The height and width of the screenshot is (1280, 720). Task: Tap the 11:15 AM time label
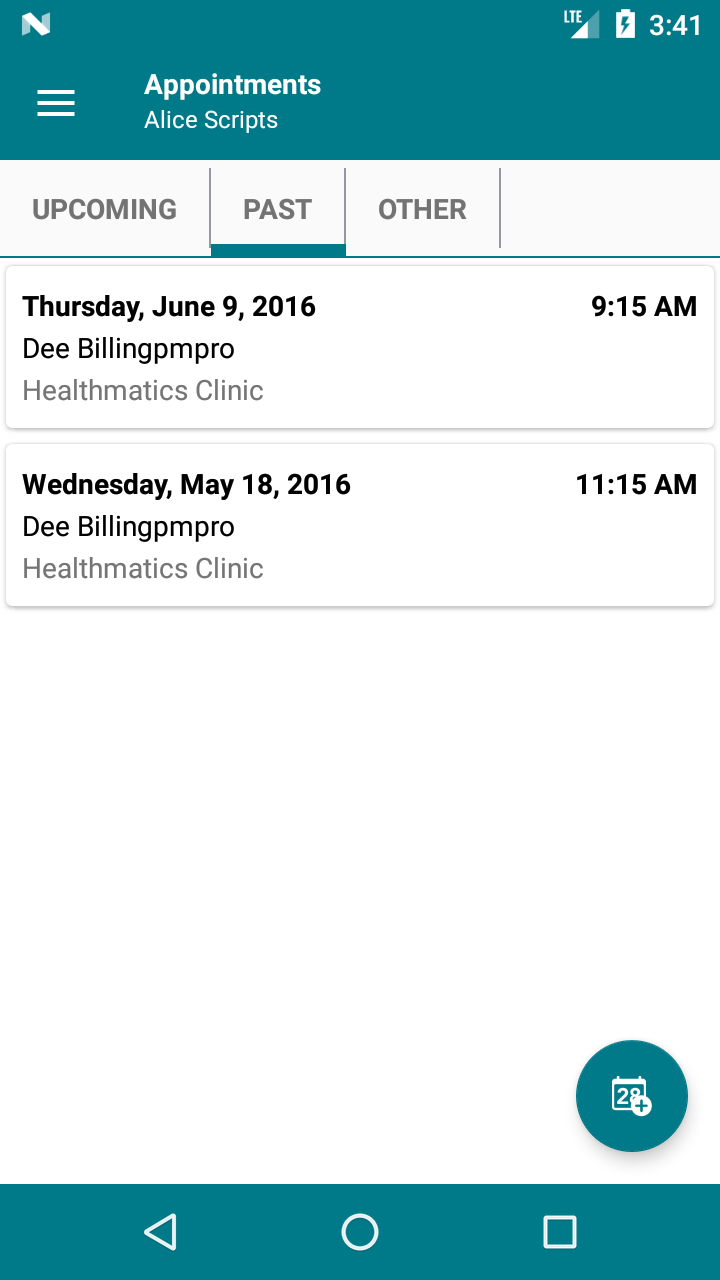(637, 484)
